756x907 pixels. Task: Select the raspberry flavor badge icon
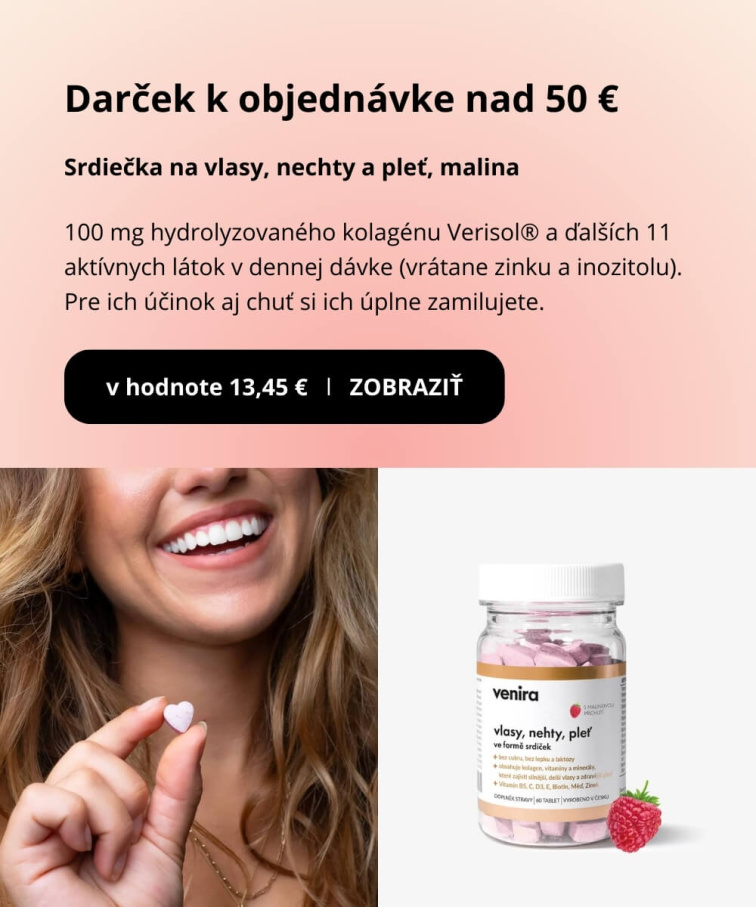577,710
